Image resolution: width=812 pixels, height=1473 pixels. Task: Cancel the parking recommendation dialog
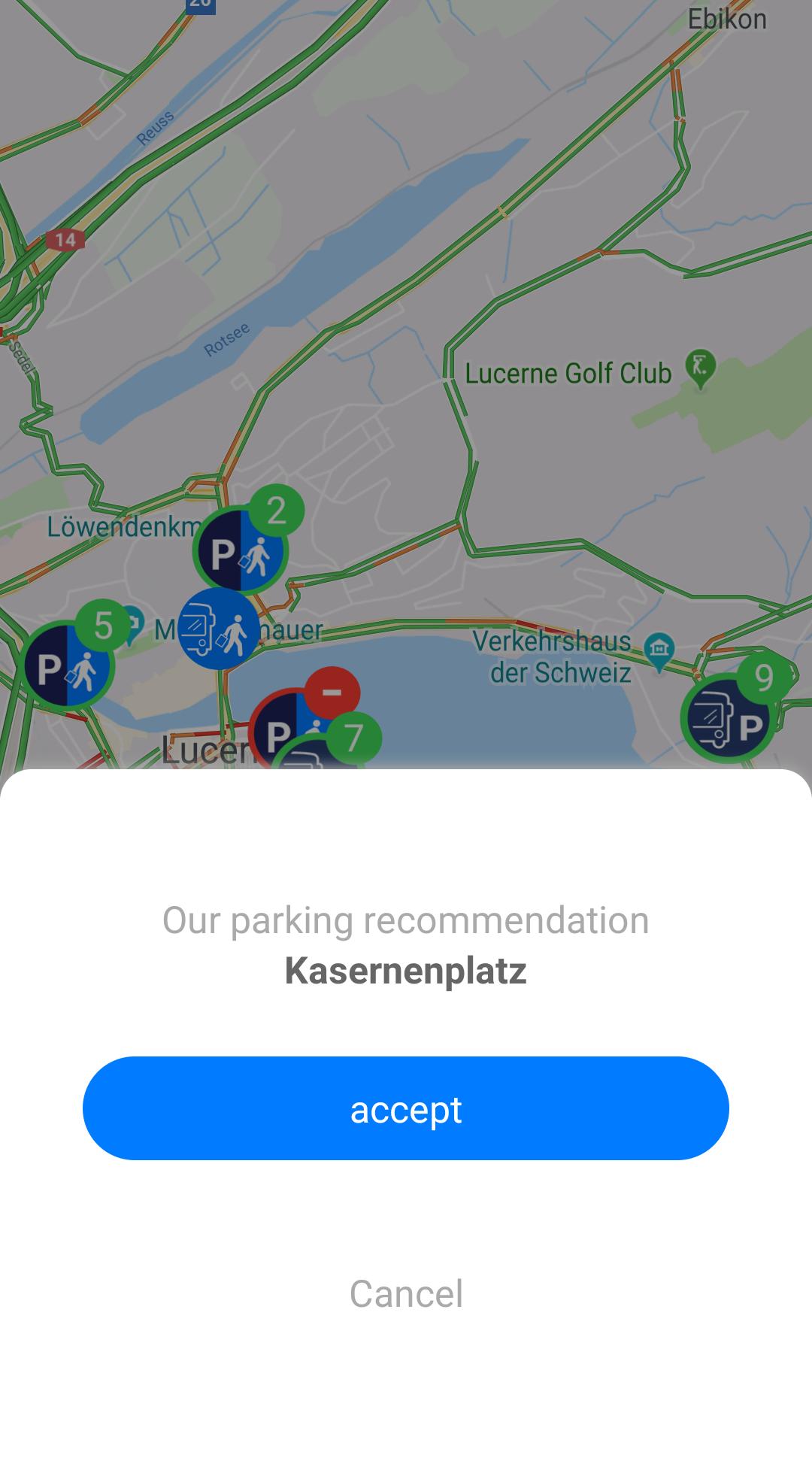(x=406, y=1294)
